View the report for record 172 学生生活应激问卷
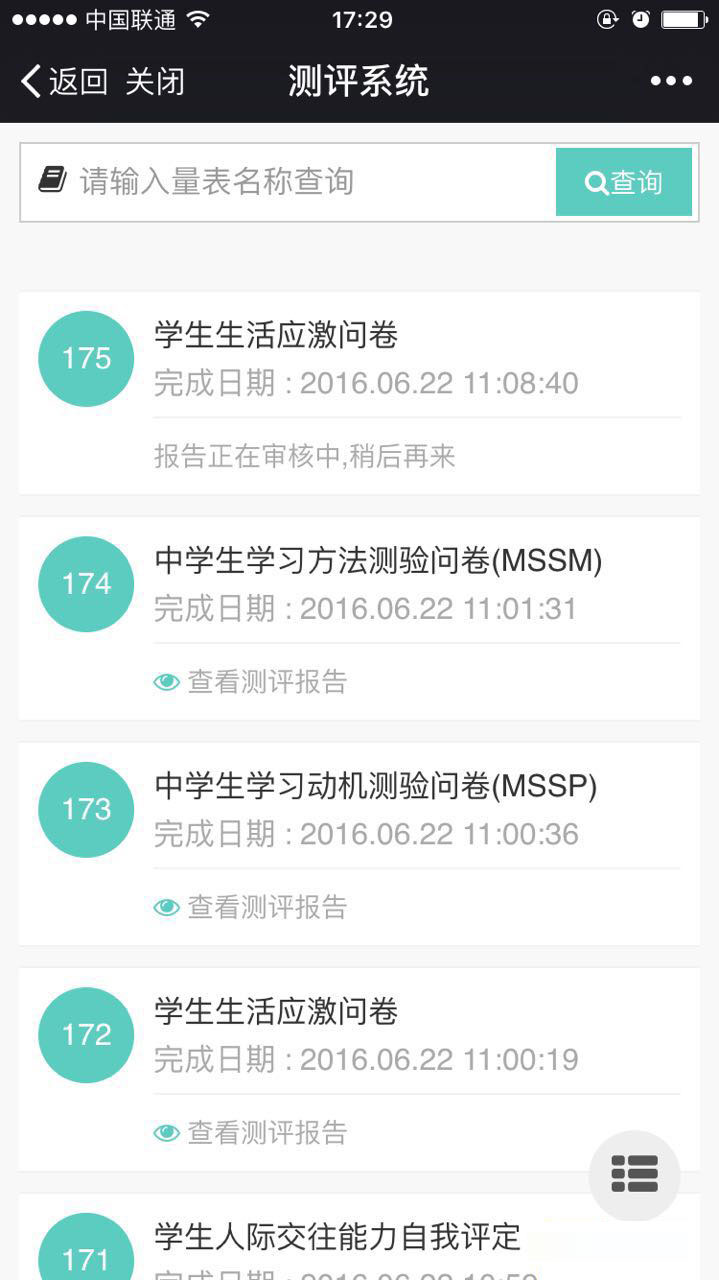 click(250, 1132)
